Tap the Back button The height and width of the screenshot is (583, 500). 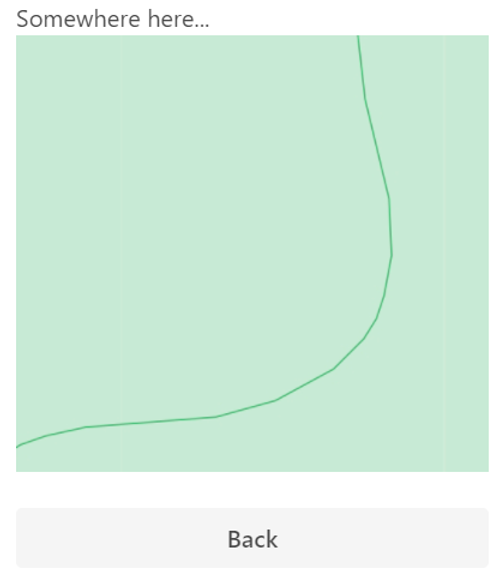(252, 538)
